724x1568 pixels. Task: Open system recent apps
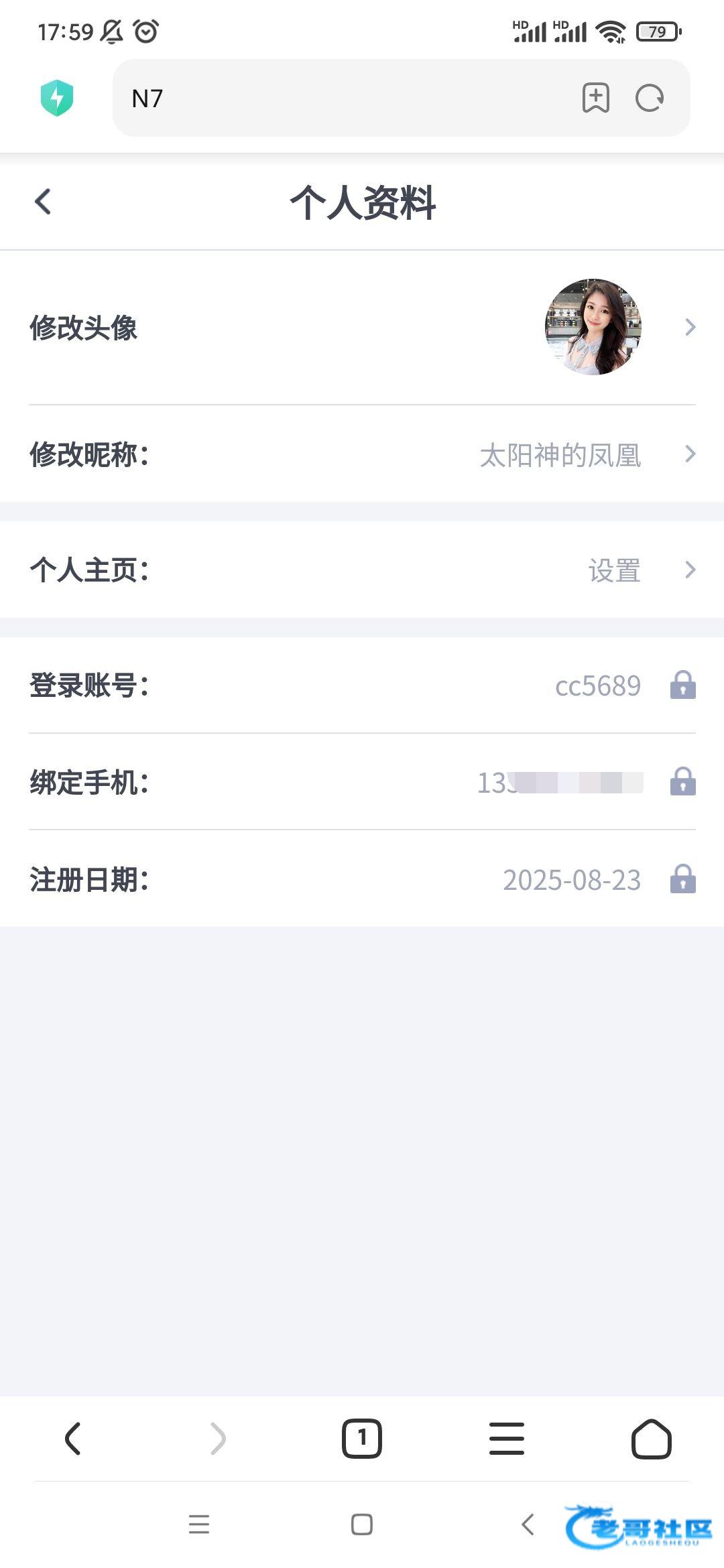pos(199,1524)
